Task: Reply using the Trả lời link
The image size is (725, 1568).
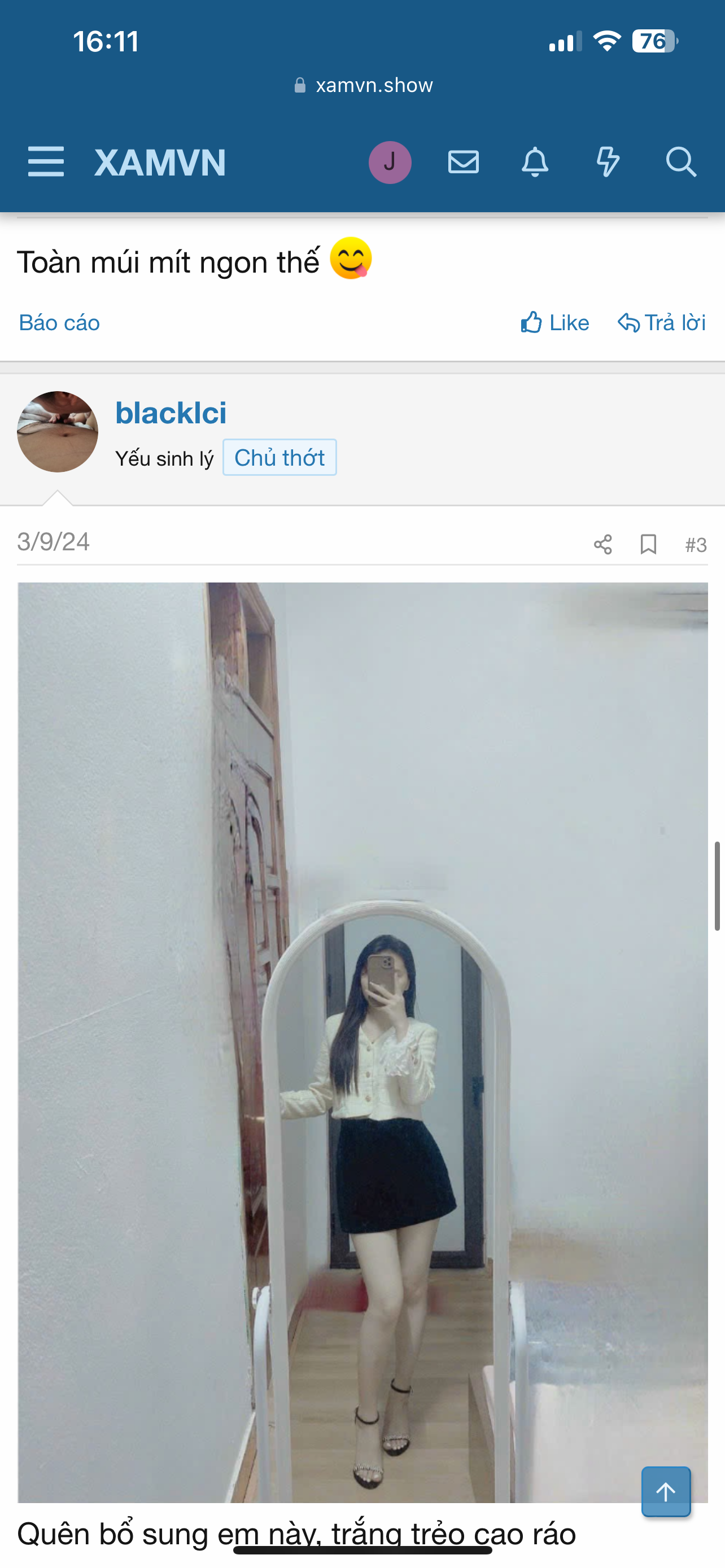Action: 662,323
